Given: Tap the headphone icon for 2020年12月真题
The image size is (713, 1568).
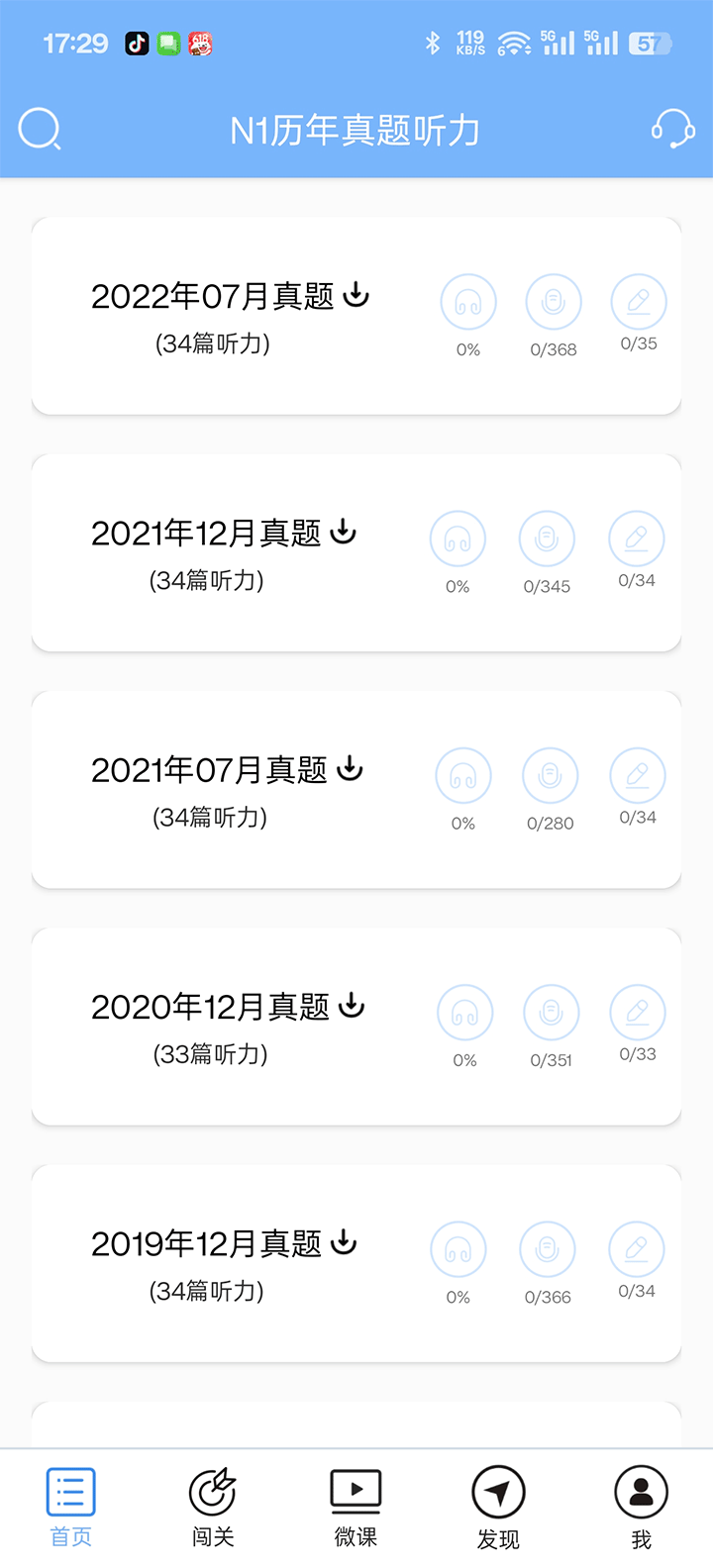Looking at the screenshot, I should [464, 1013].
